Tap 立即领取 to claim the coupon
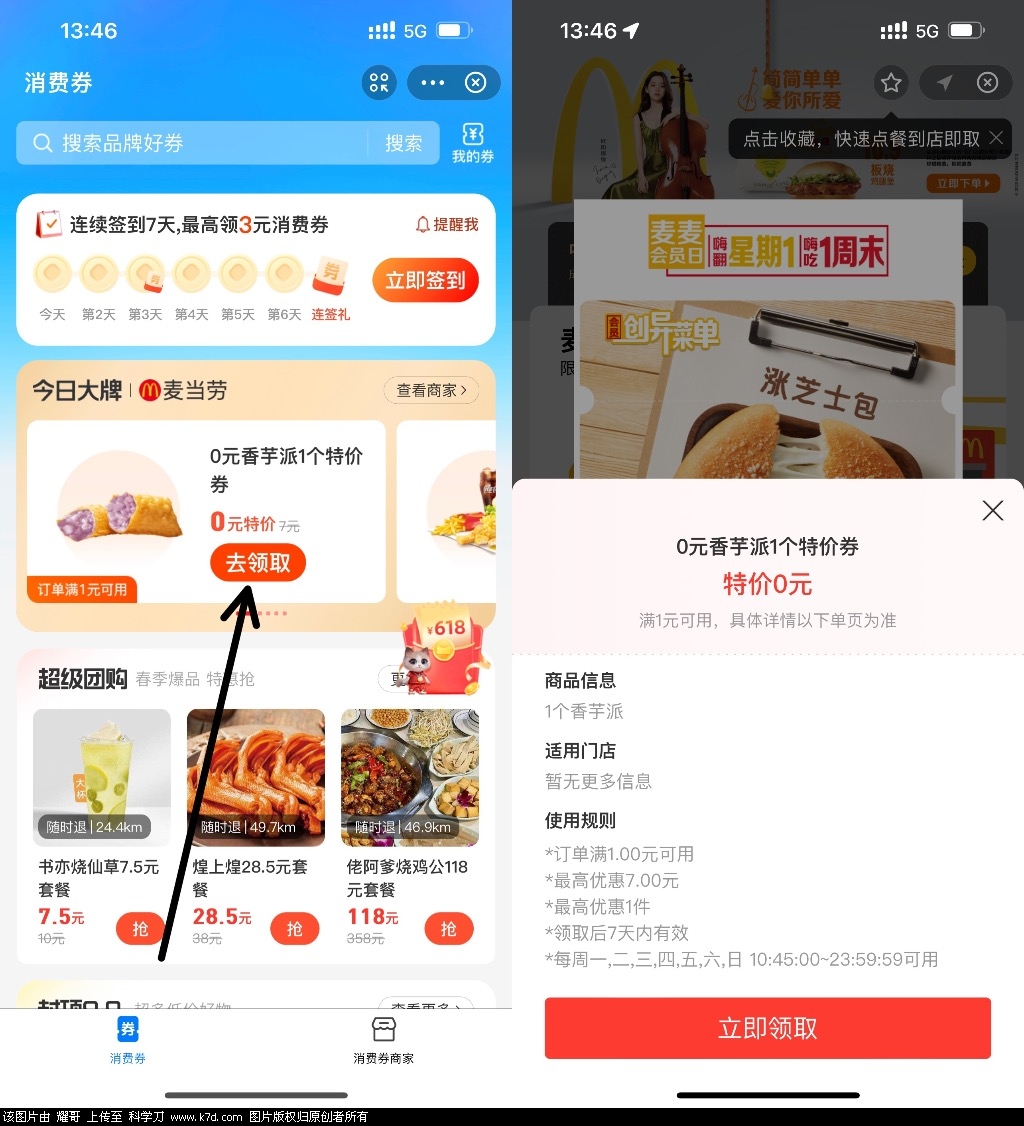Image resolution: width=1024 pixels, height=1126 pixels. pyautogui.click(x=767, y=1028)
